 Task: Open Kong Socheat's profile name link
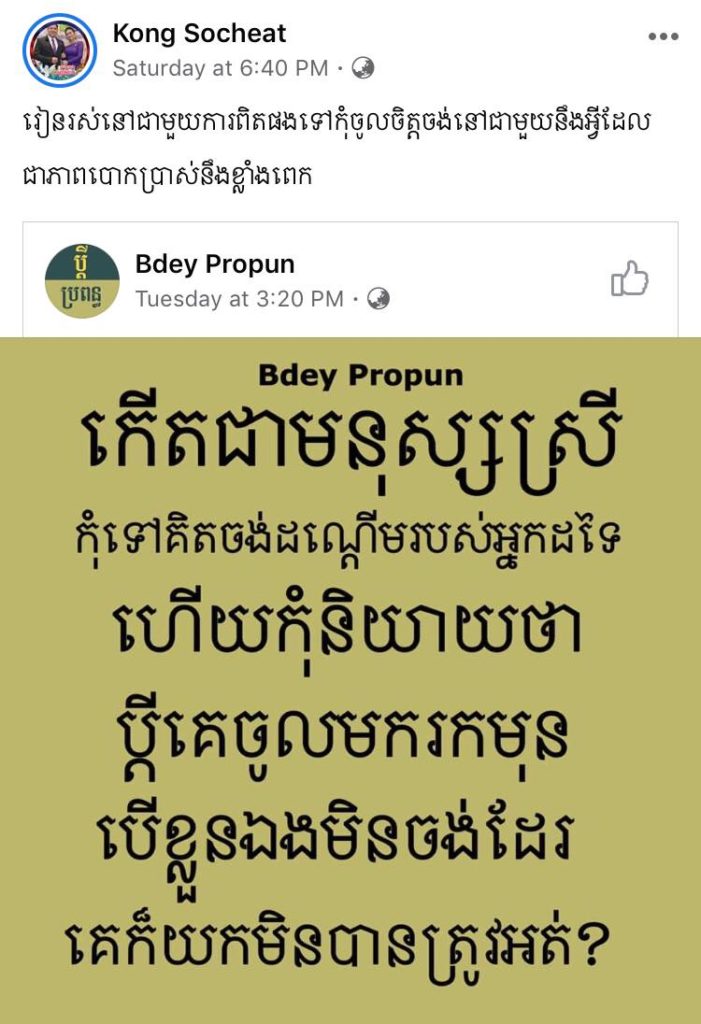point(199,33)
